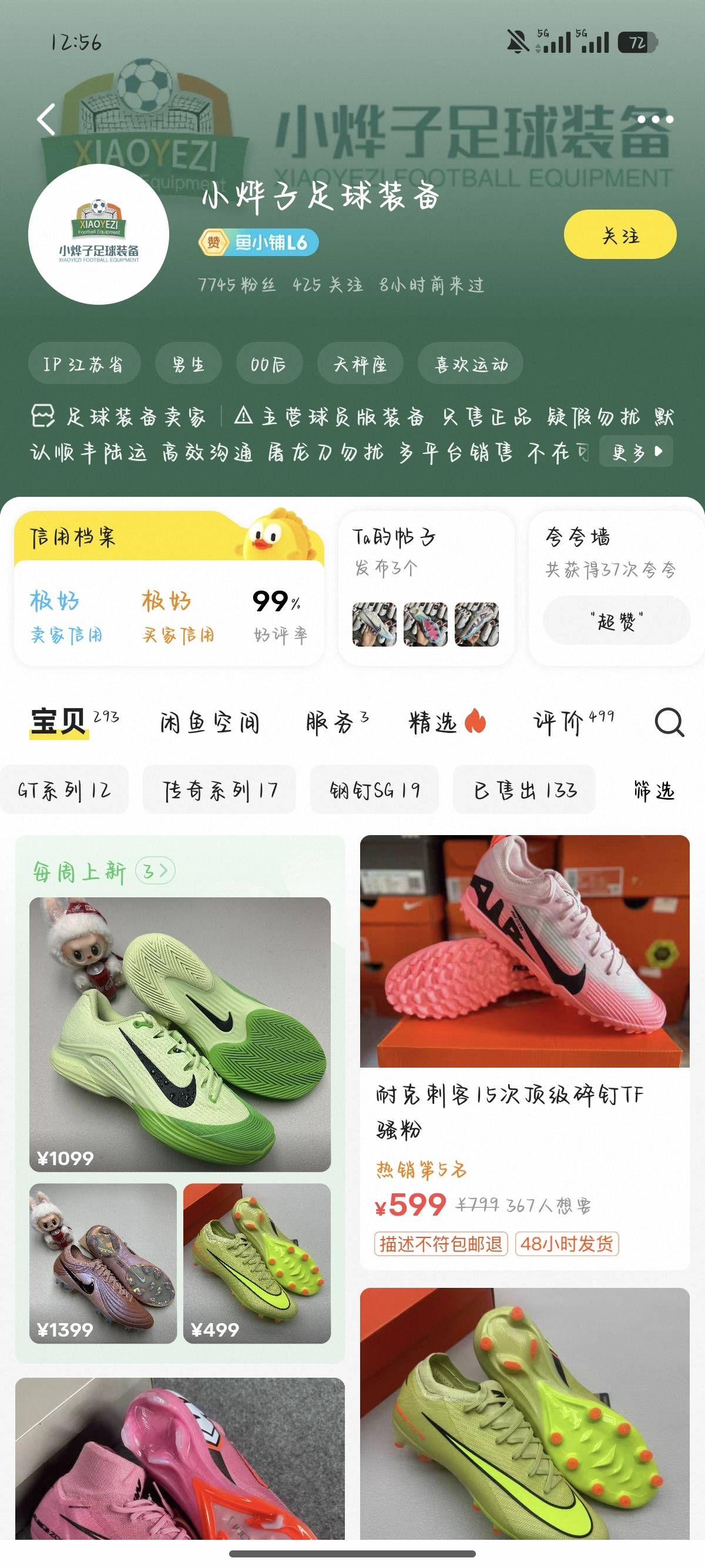Switch to the 服务 tab
This screenshot has width=705, height=1568.
click(x=336, y=722)
